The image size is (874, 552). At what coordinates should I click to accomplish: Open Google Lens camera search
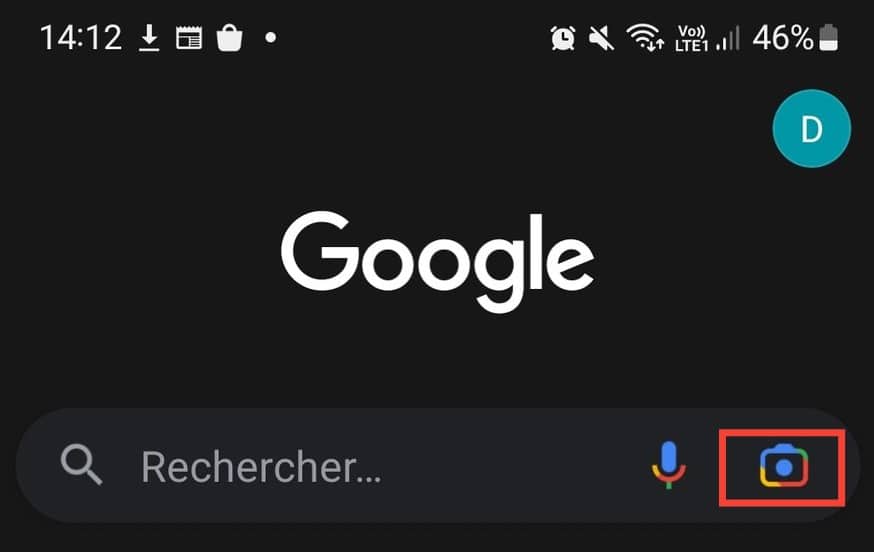click(x=783, y=466)
